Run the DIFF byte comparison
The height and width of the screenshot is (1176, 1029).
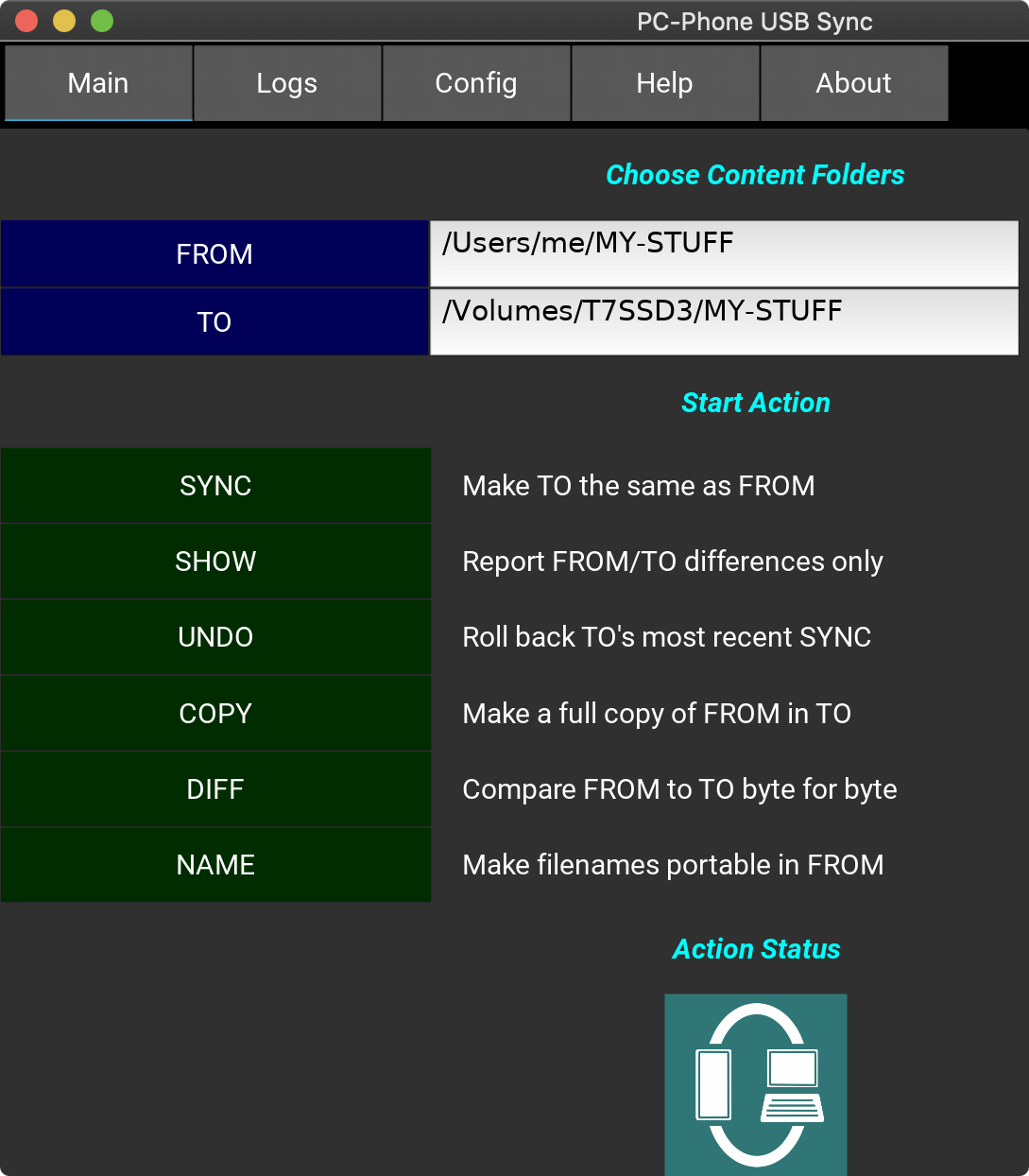215,789
